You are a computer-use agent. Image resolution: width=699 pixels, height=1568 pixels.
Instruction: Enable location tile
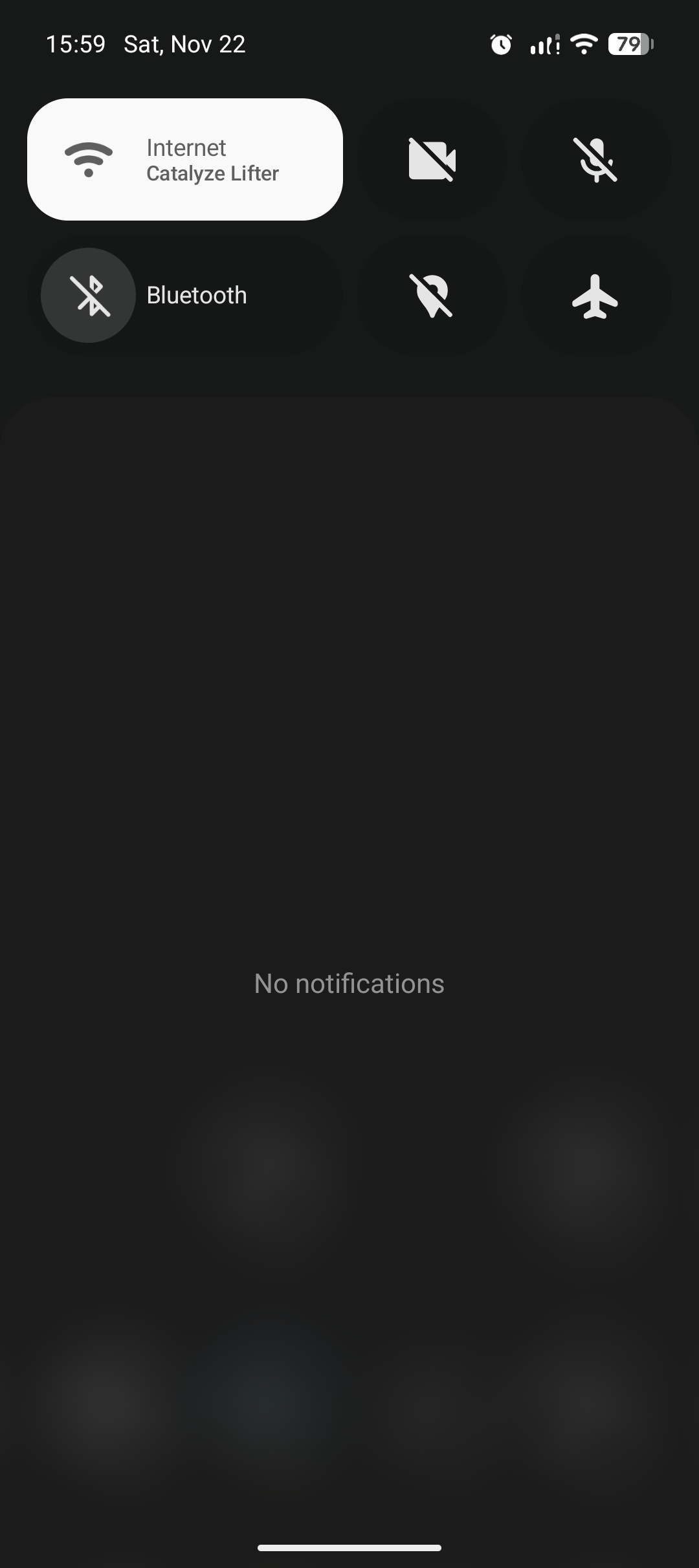tap(432, 296)
